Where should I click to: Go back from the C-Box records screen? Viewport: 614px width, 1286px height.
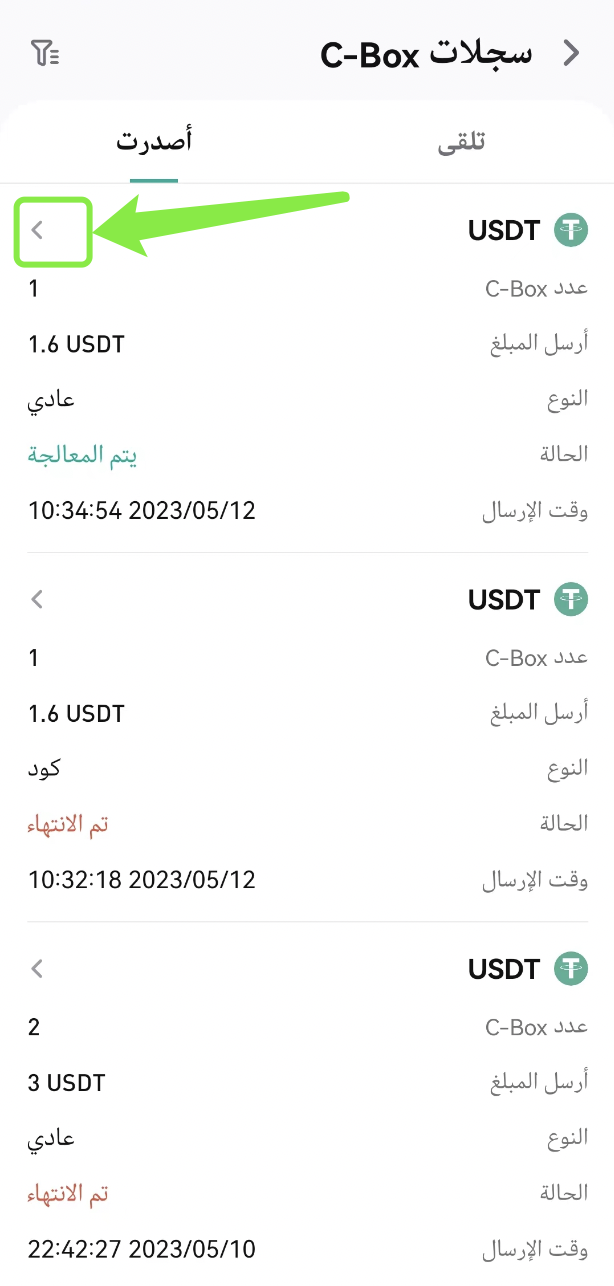pos(572,53)
